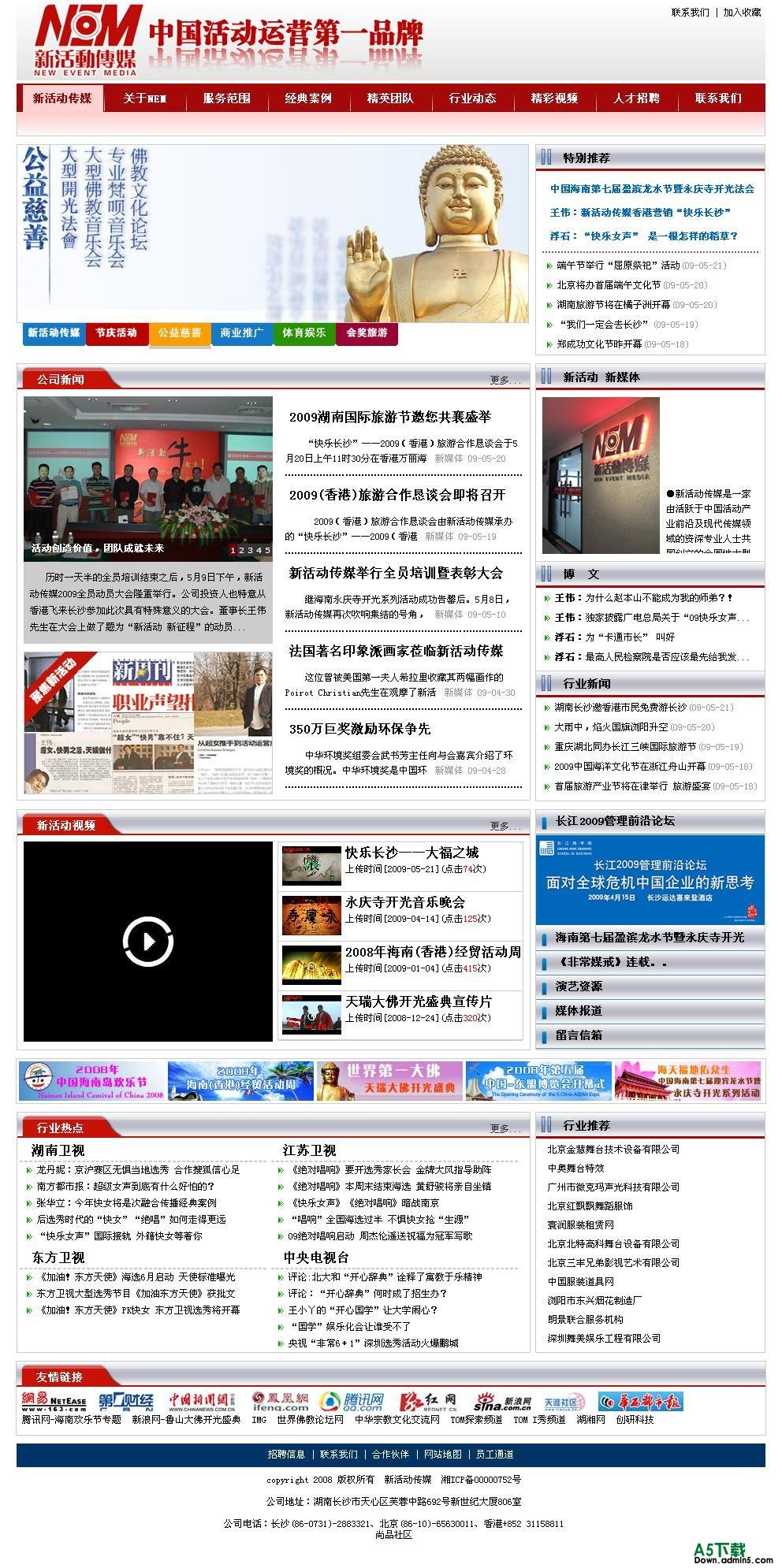Open the 联系我们 link at top right
Screen dimensions: 782x1568
tap(690, 13)
